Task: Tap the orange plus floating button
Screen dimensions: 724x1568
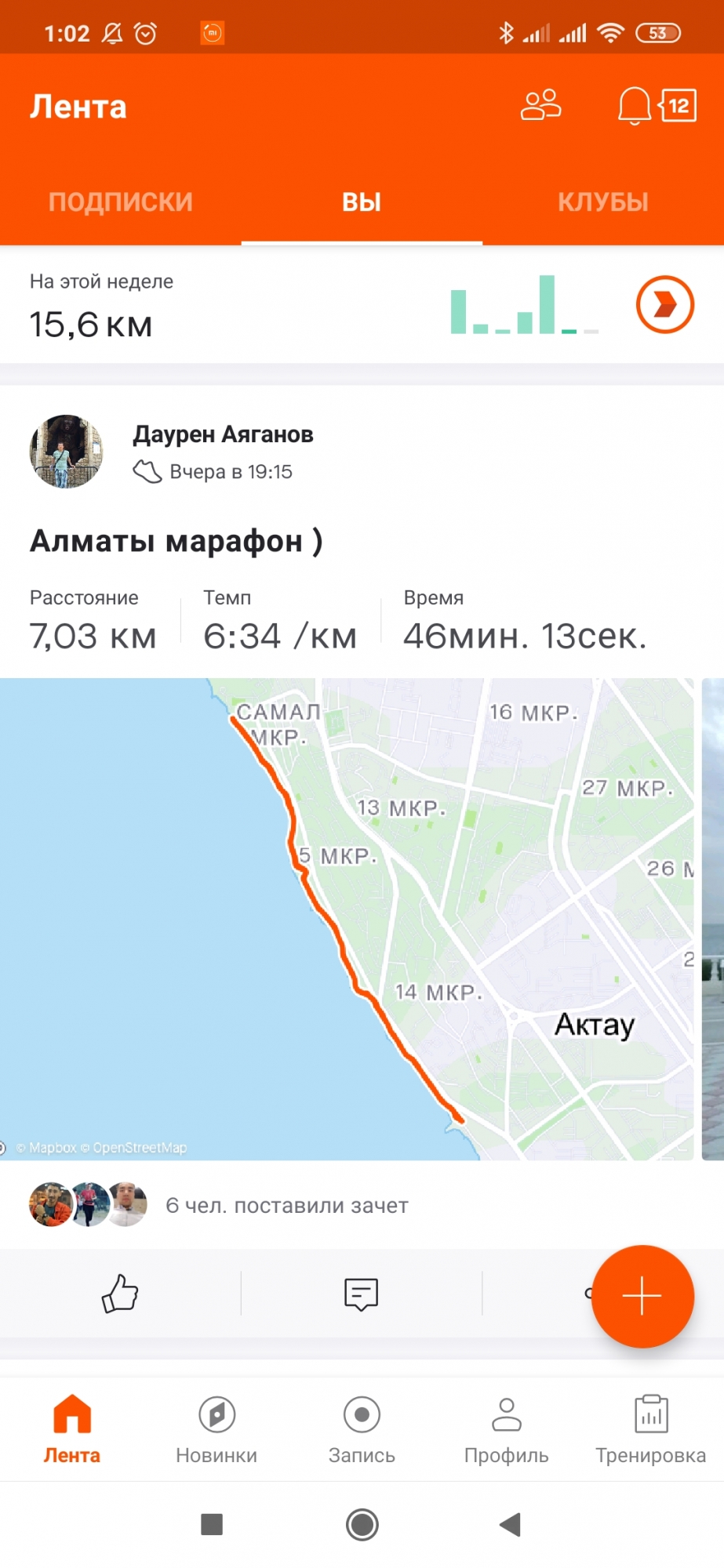Action: 642,1296
